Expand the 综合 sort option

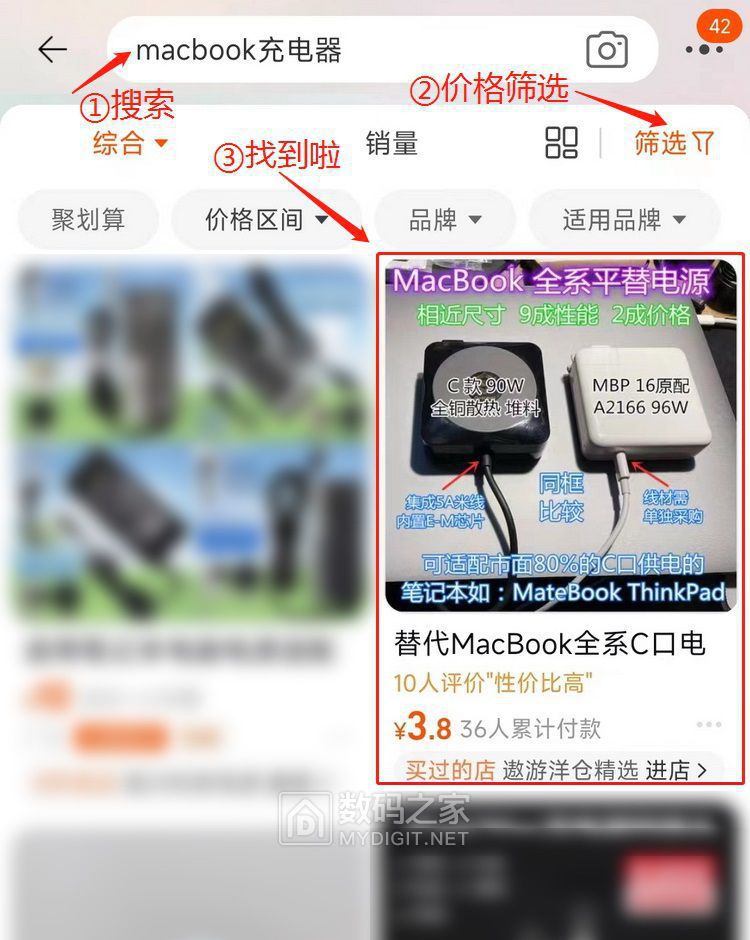(130, 144)
